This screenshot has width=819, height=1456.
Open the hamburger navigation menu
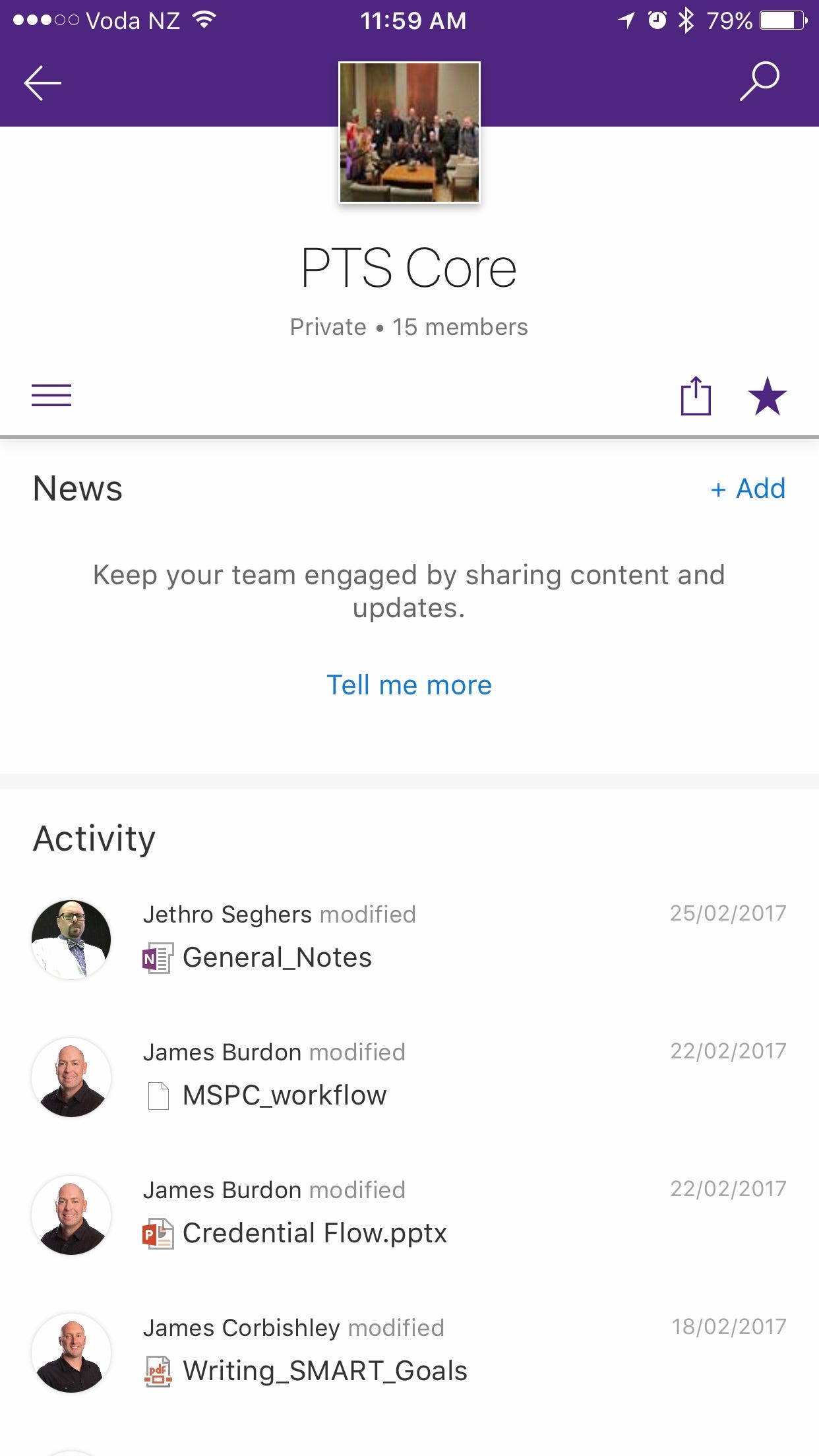click(x=51, y=396)
